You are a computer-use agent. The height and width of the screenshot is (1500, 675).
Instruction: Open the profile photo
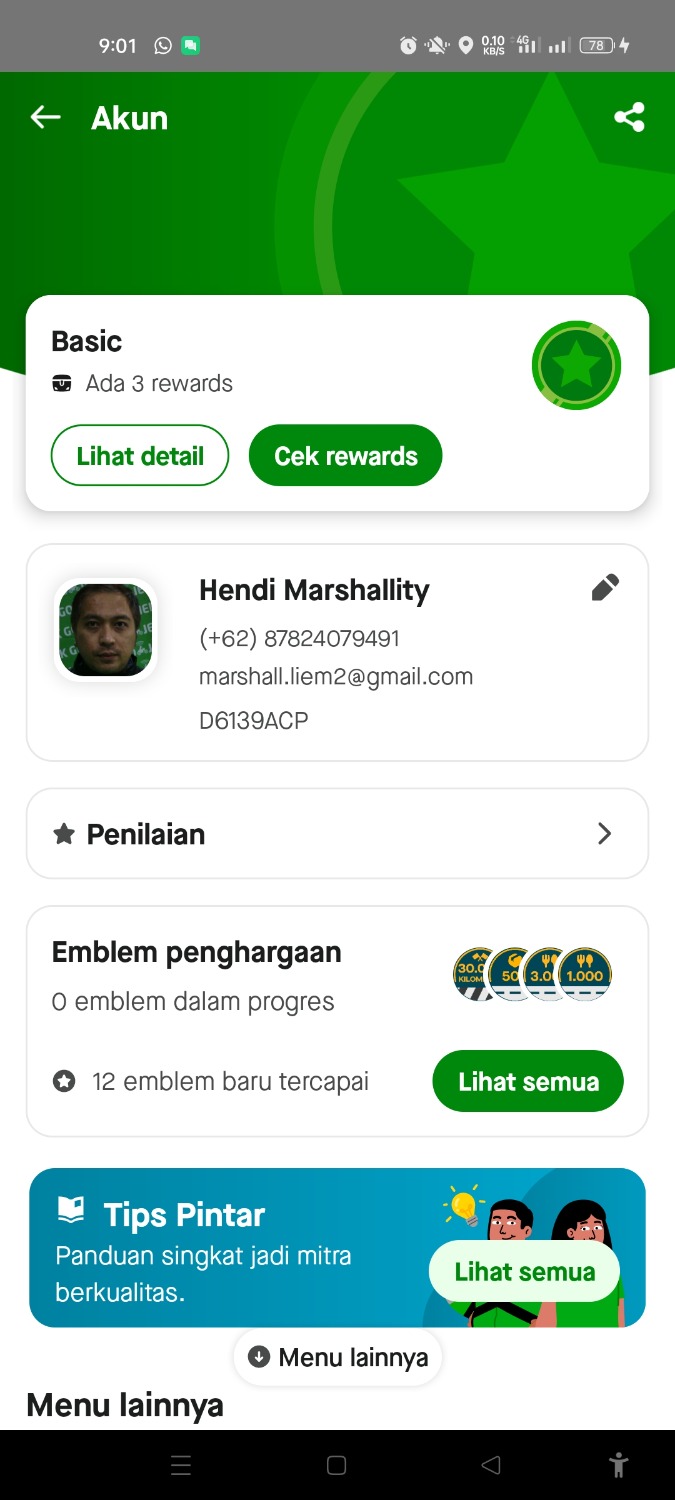pos(106,630)
